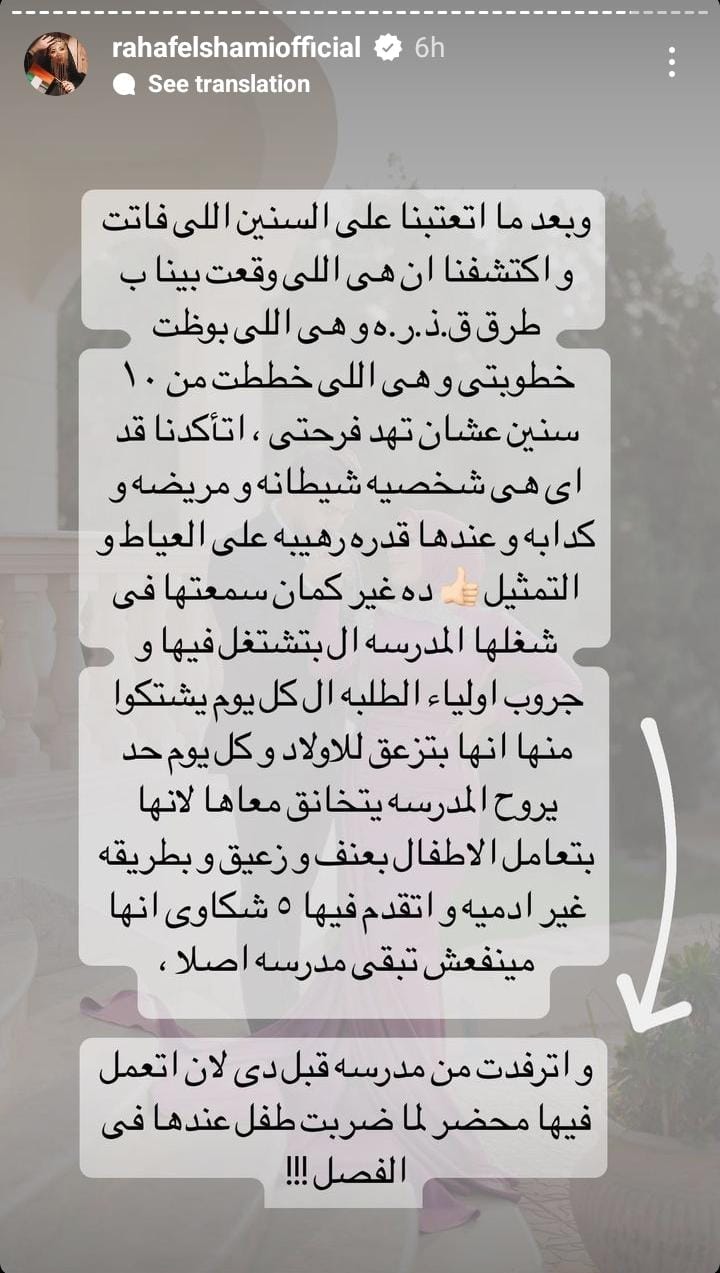Viewport: 720px width, 1273px height.
Task: Open rahafelshamiofficial's profile picture
Action: point(56,64)
